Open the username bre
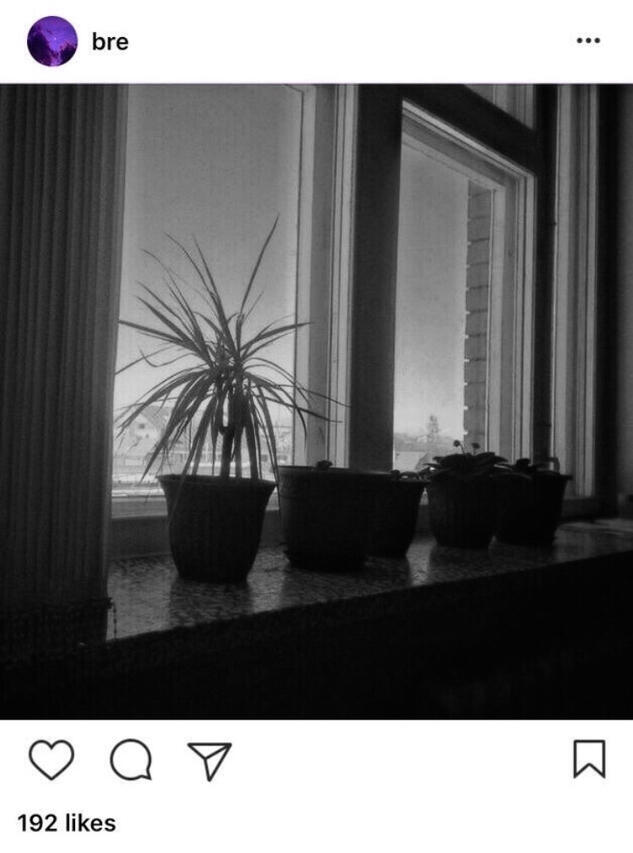This screenshot has height=853, width=633. pos(110,42)
